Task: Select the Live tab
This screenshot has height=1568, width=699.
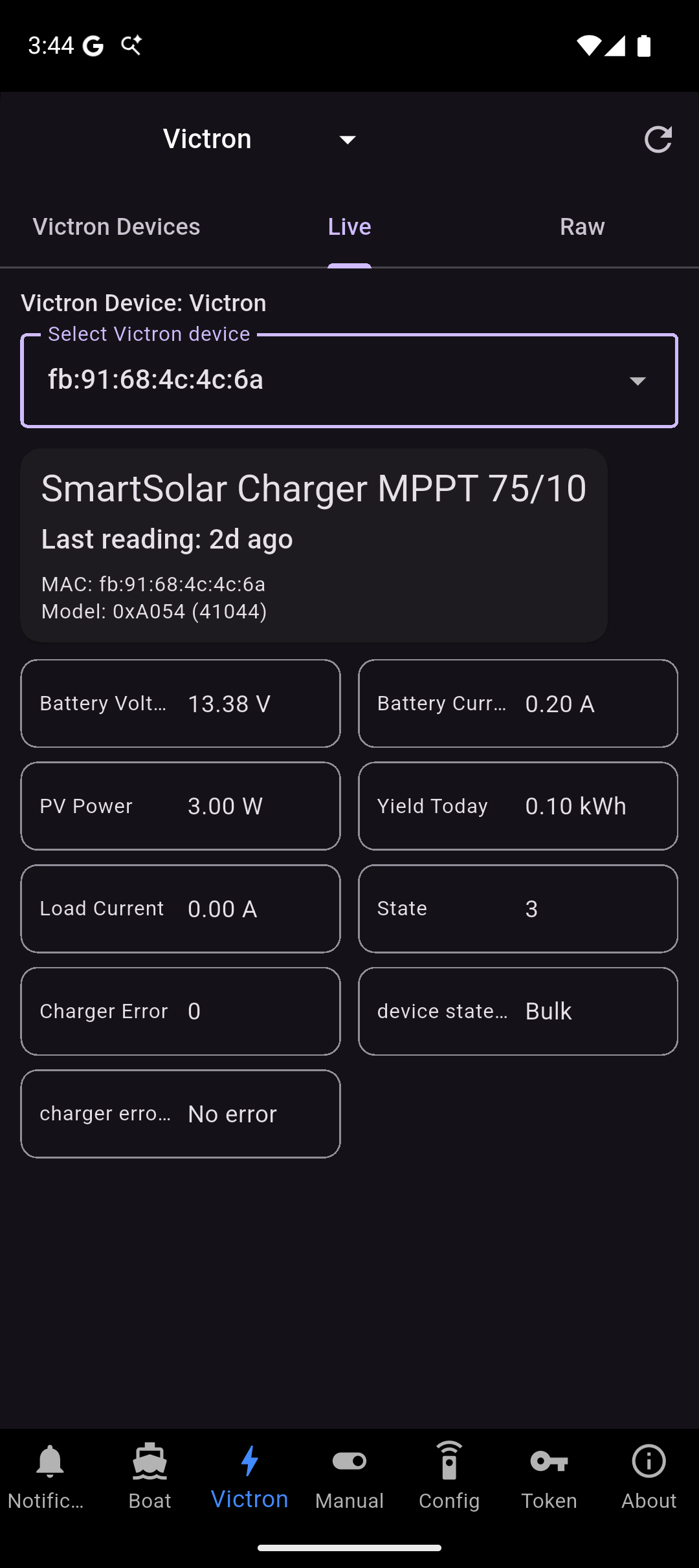Action: pyautogui.click(x=349, y=227)
